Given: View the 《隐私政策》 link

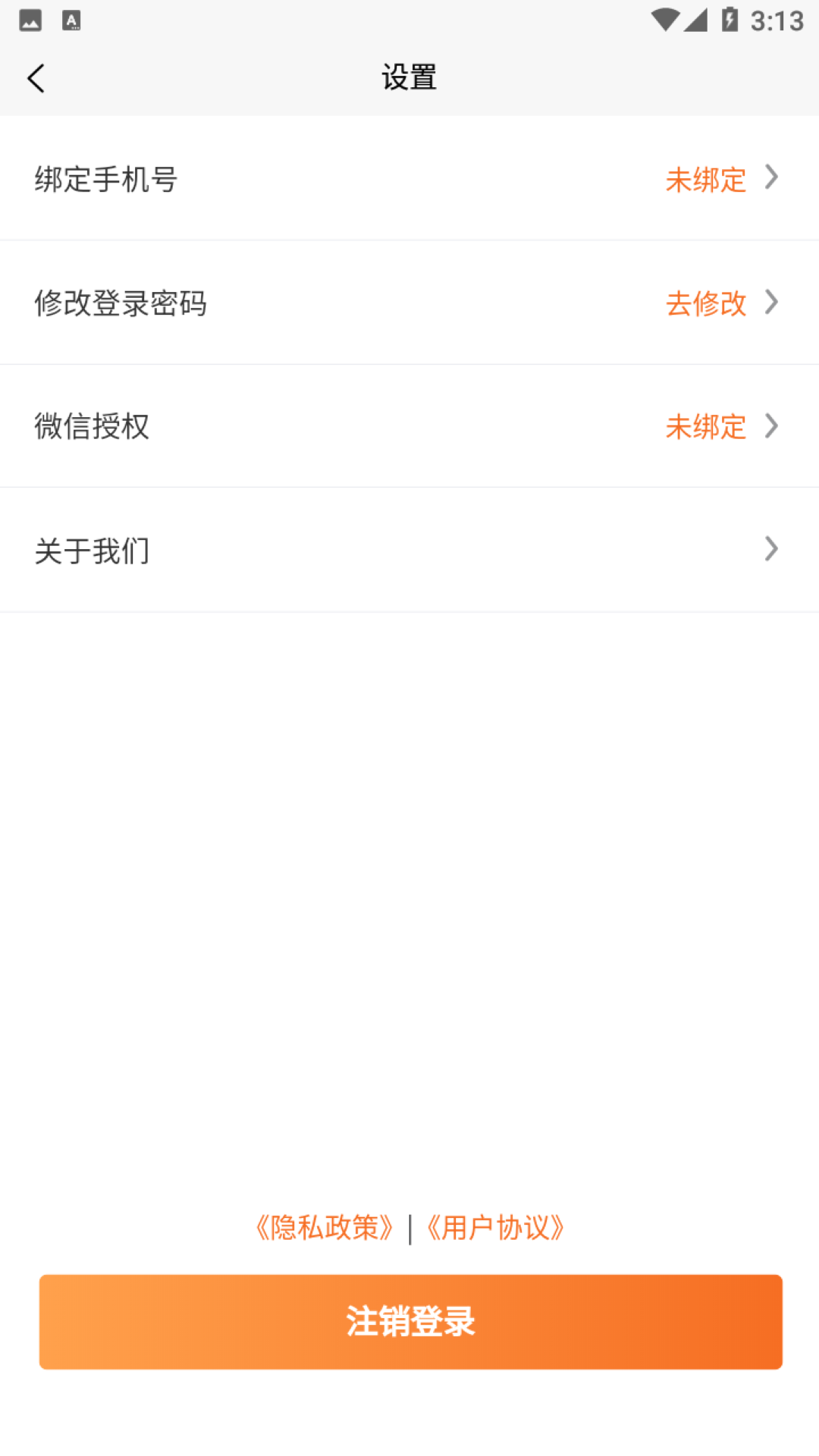Looking at the screenshot, I should pos(325,1228).
